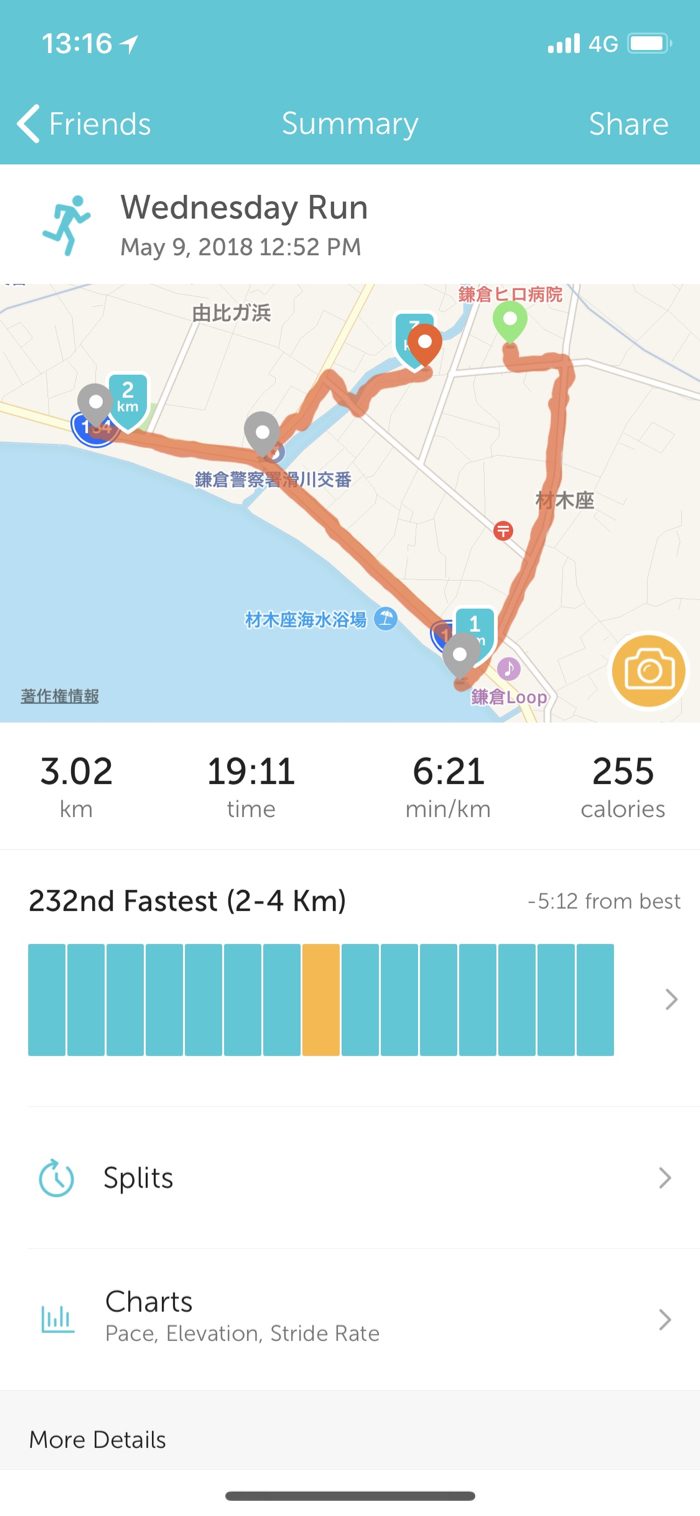Open Charts for pace and elevation
The height and width of the screenshot is (1516, 700).
[350, 1318]
